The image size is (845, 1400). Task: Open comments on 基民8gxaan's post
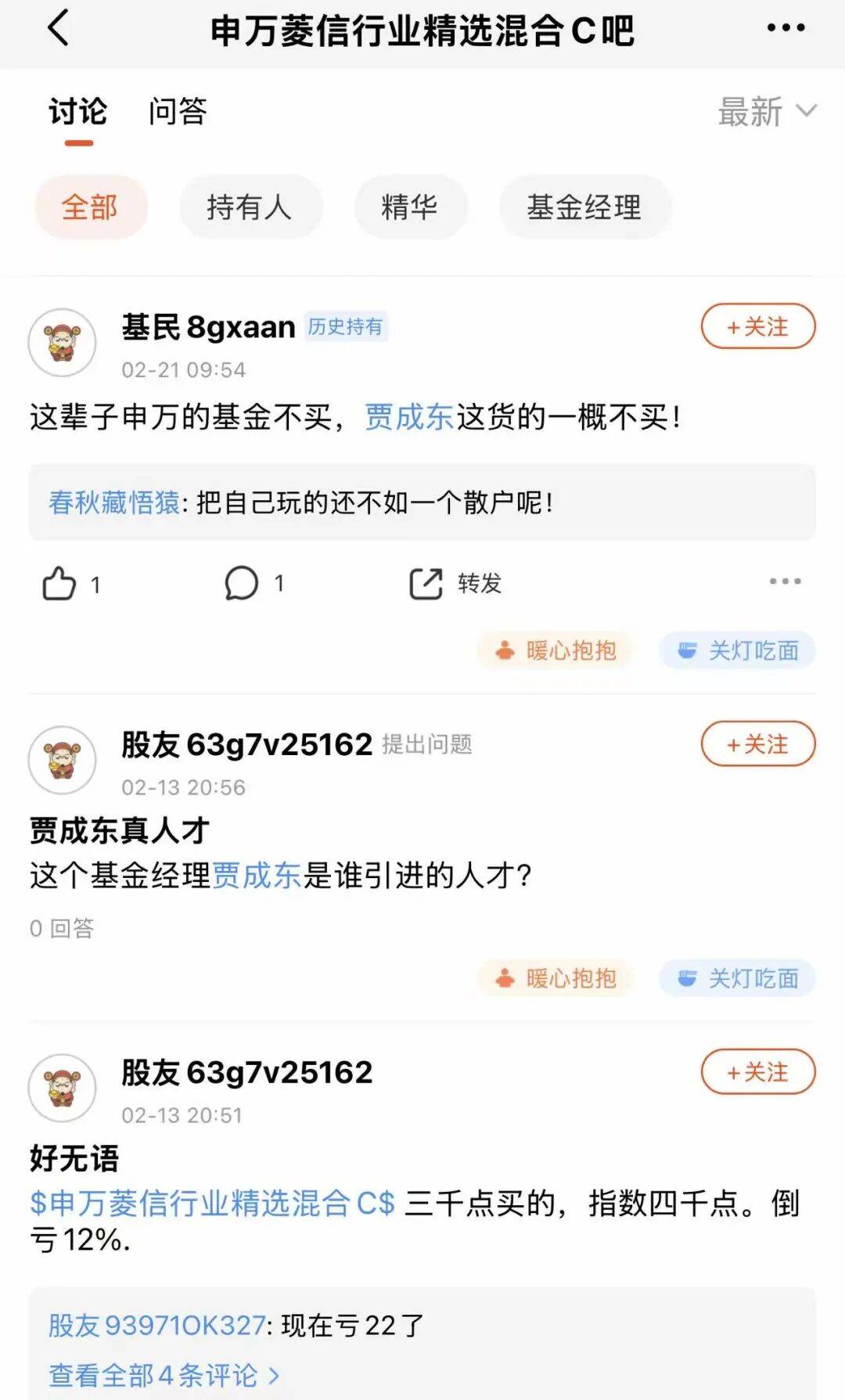(243, 584)
